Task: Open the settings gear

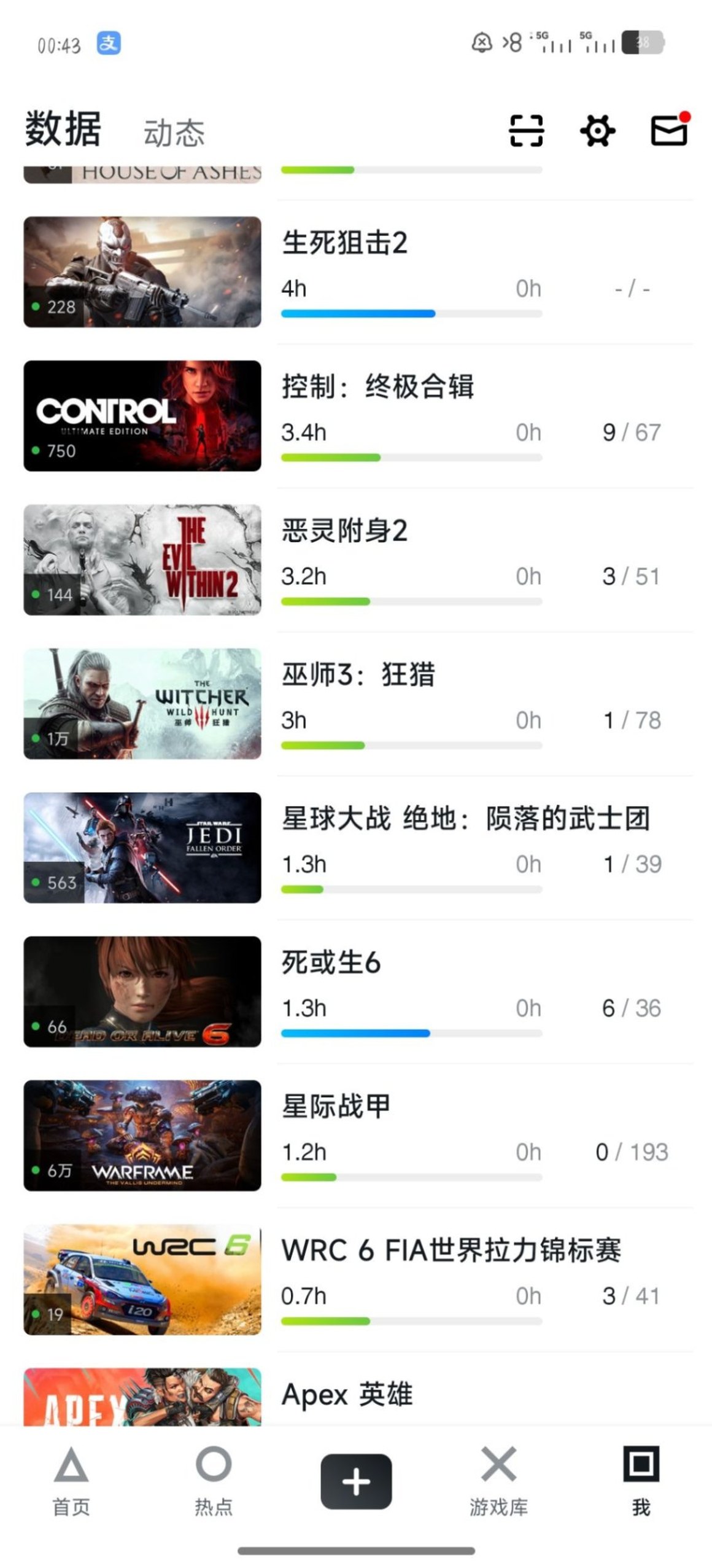Action: coord(597,131)
